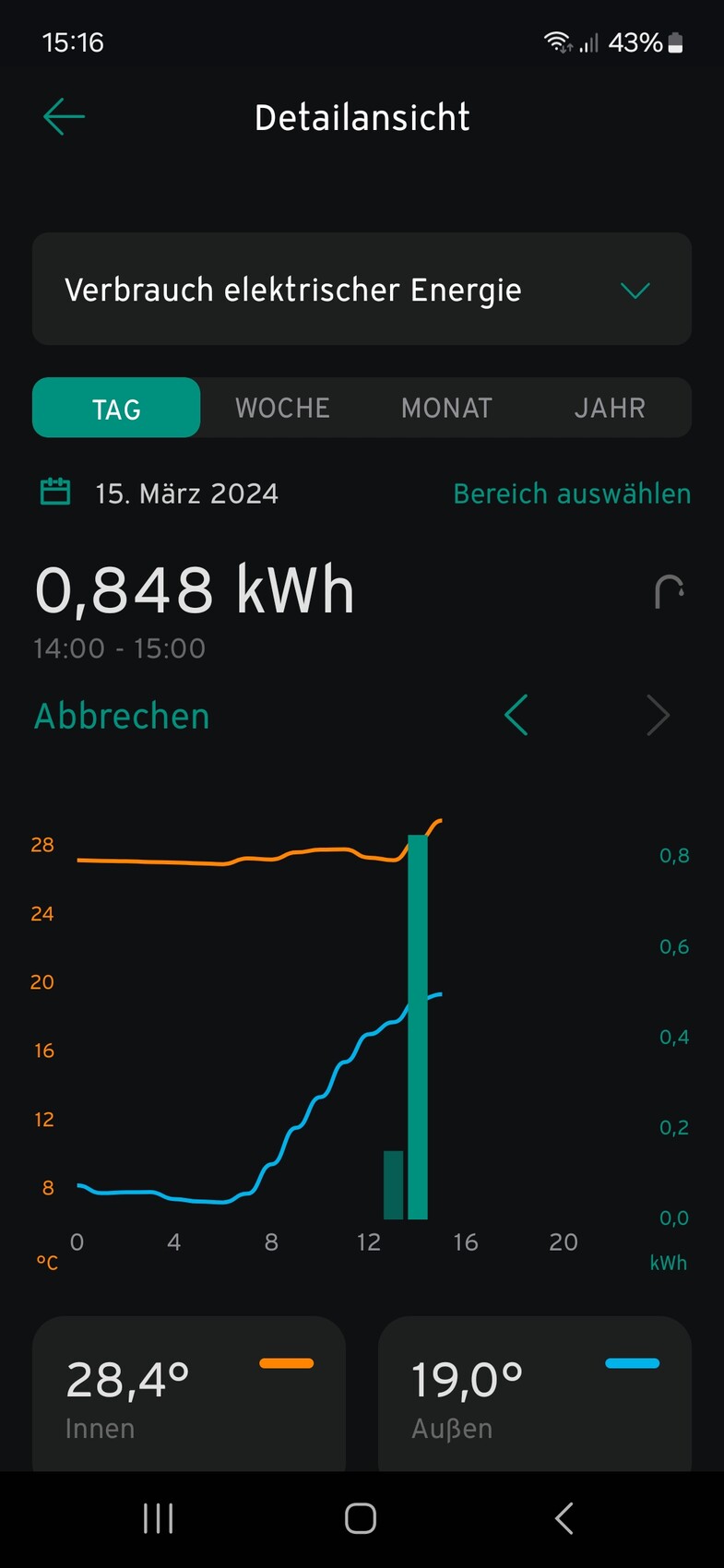
Task: Go to the previous hour interval
Action: (x=516, y=716)
